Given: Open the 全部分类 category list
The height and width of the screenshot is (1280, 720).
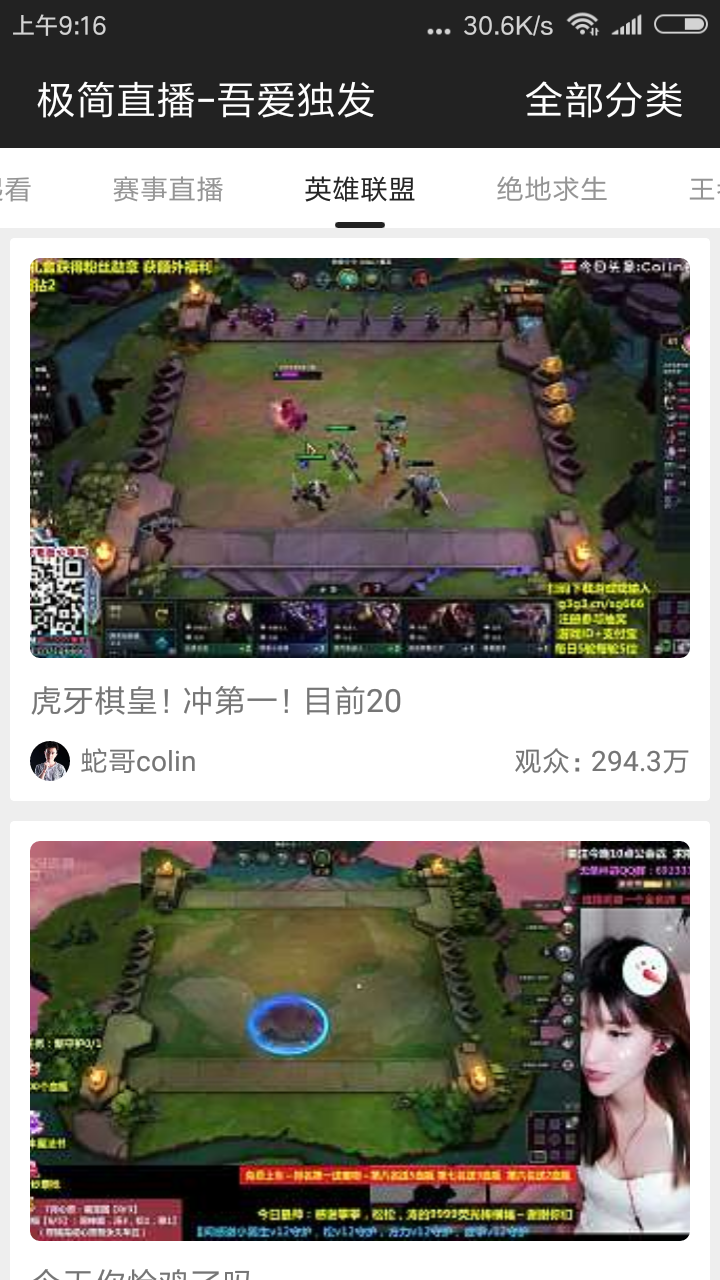Looking at the screenshot, I should click(x=604, y=100).
